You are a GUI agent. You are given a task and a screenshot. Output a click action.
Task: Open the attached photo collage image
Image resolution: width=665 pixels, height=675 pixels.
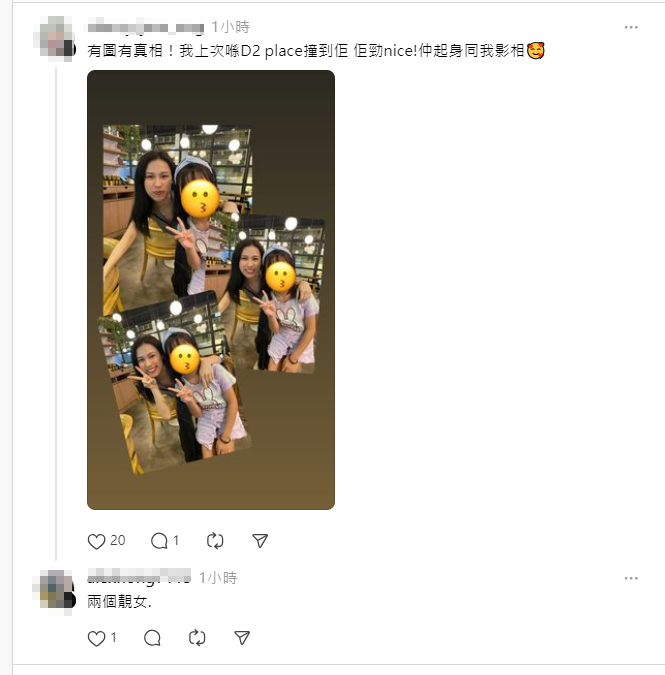[x=211, y=290]
